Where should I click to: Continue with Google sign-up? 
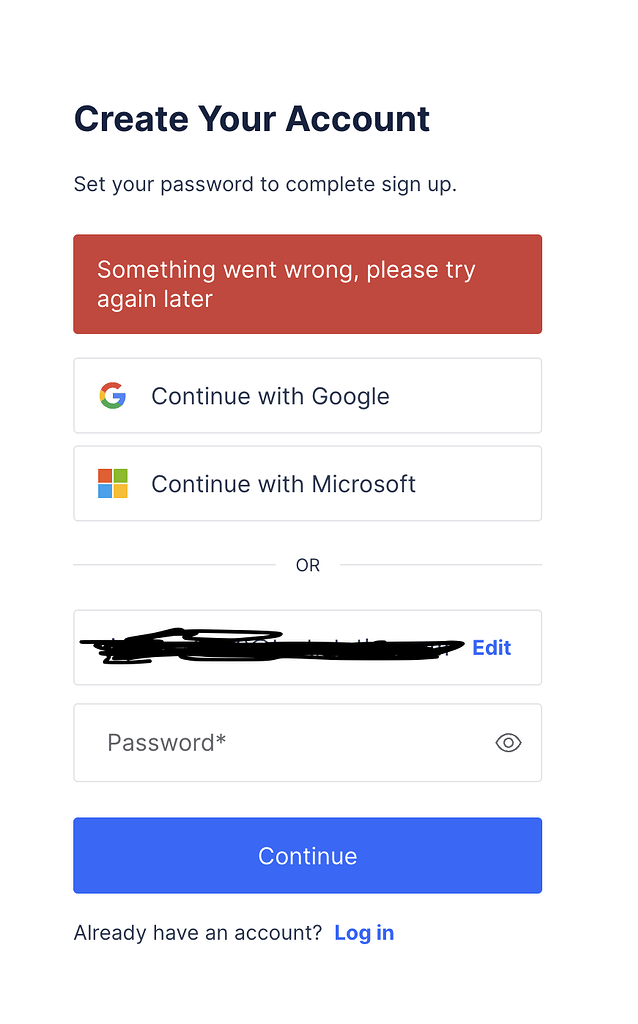click(307, 396)
